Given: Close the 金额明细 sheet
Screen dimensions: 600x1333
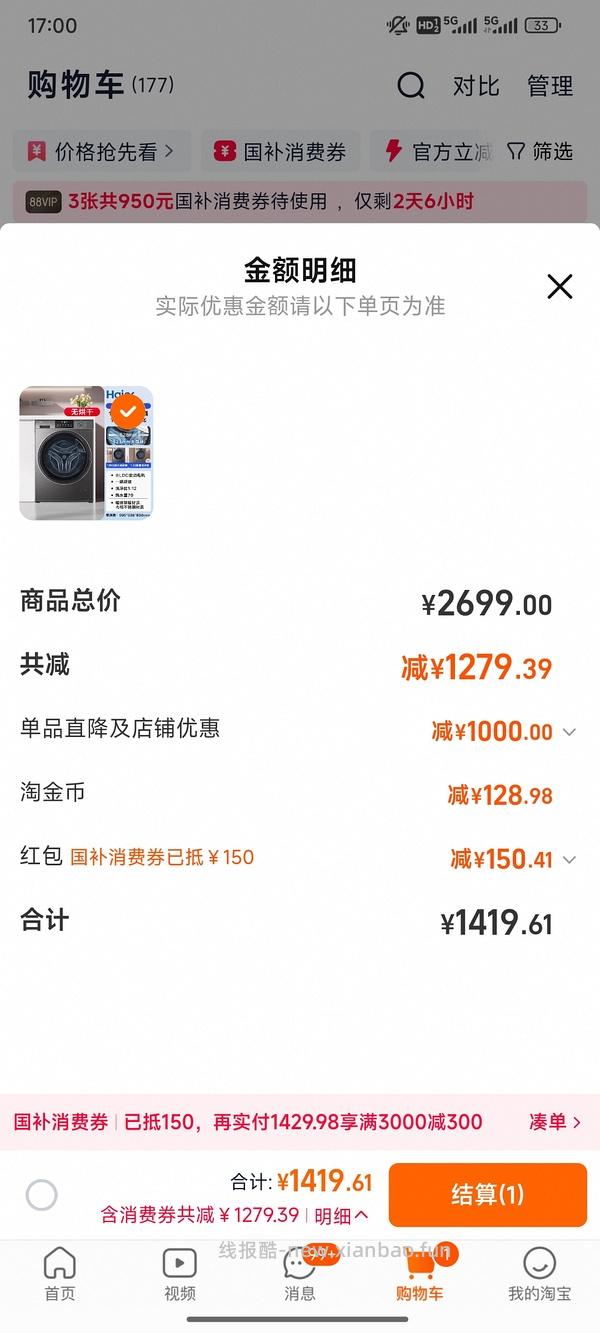Looking at the screenshot, I should coord(560,287).
